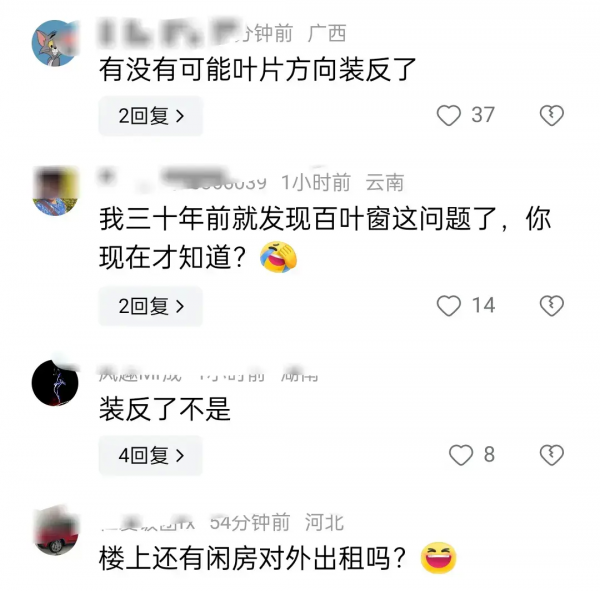This screenshot has height=591, width=600.
Task: Like the 装反了不是 comment
Action: click(x=460, y=455)
